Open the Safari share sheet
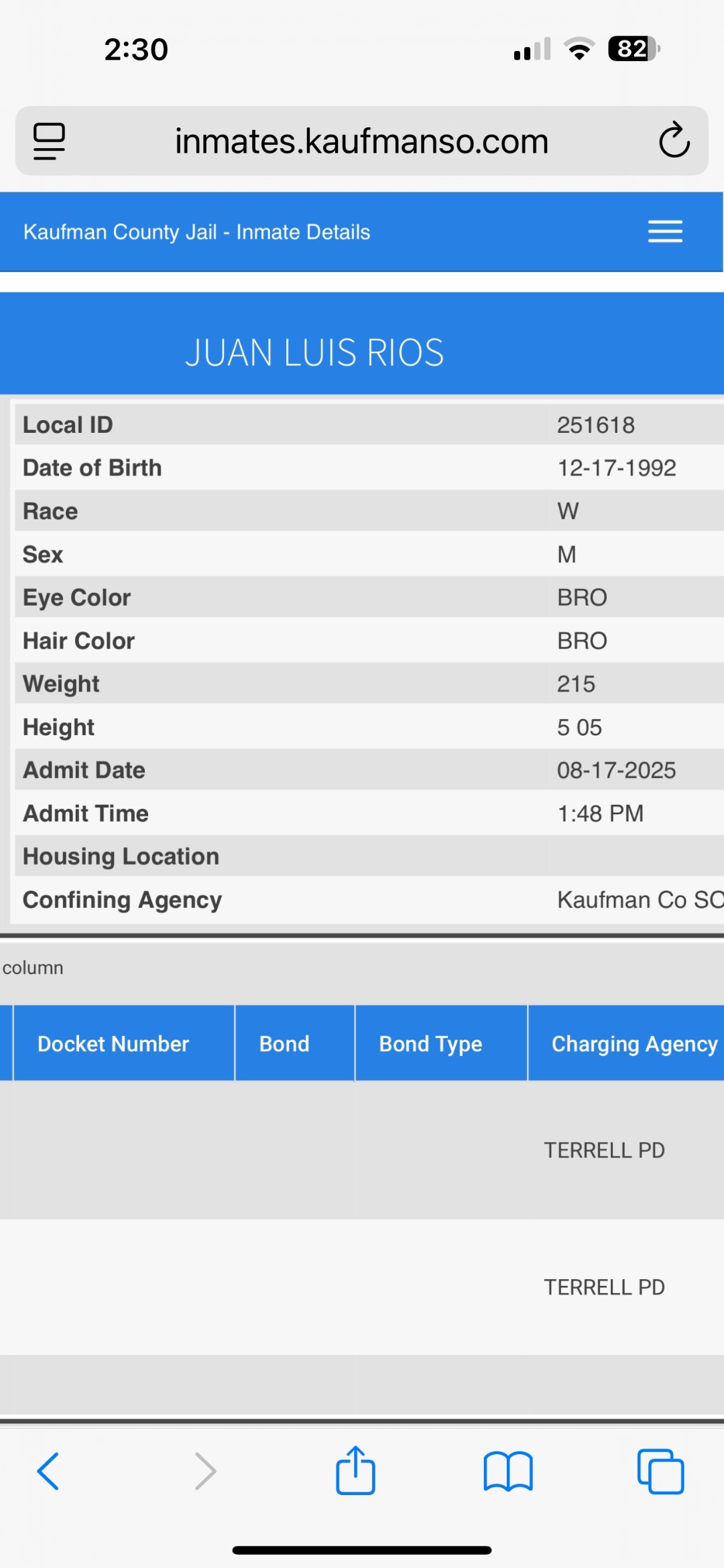 [355, 1470]
